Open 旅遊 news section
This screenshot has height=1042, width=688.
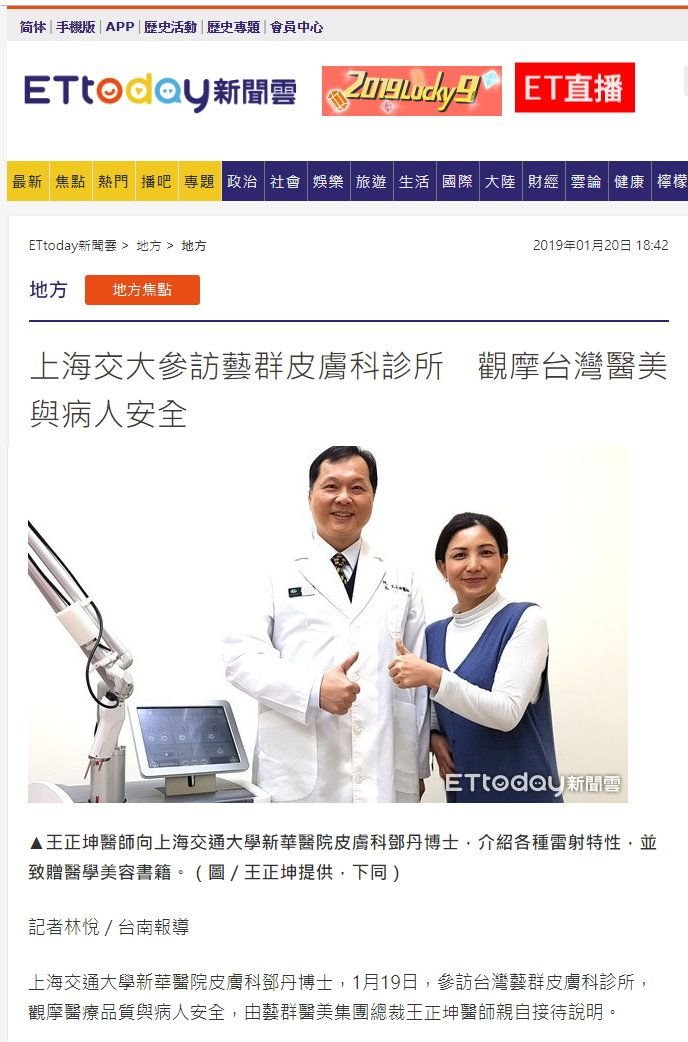point(371,182)
